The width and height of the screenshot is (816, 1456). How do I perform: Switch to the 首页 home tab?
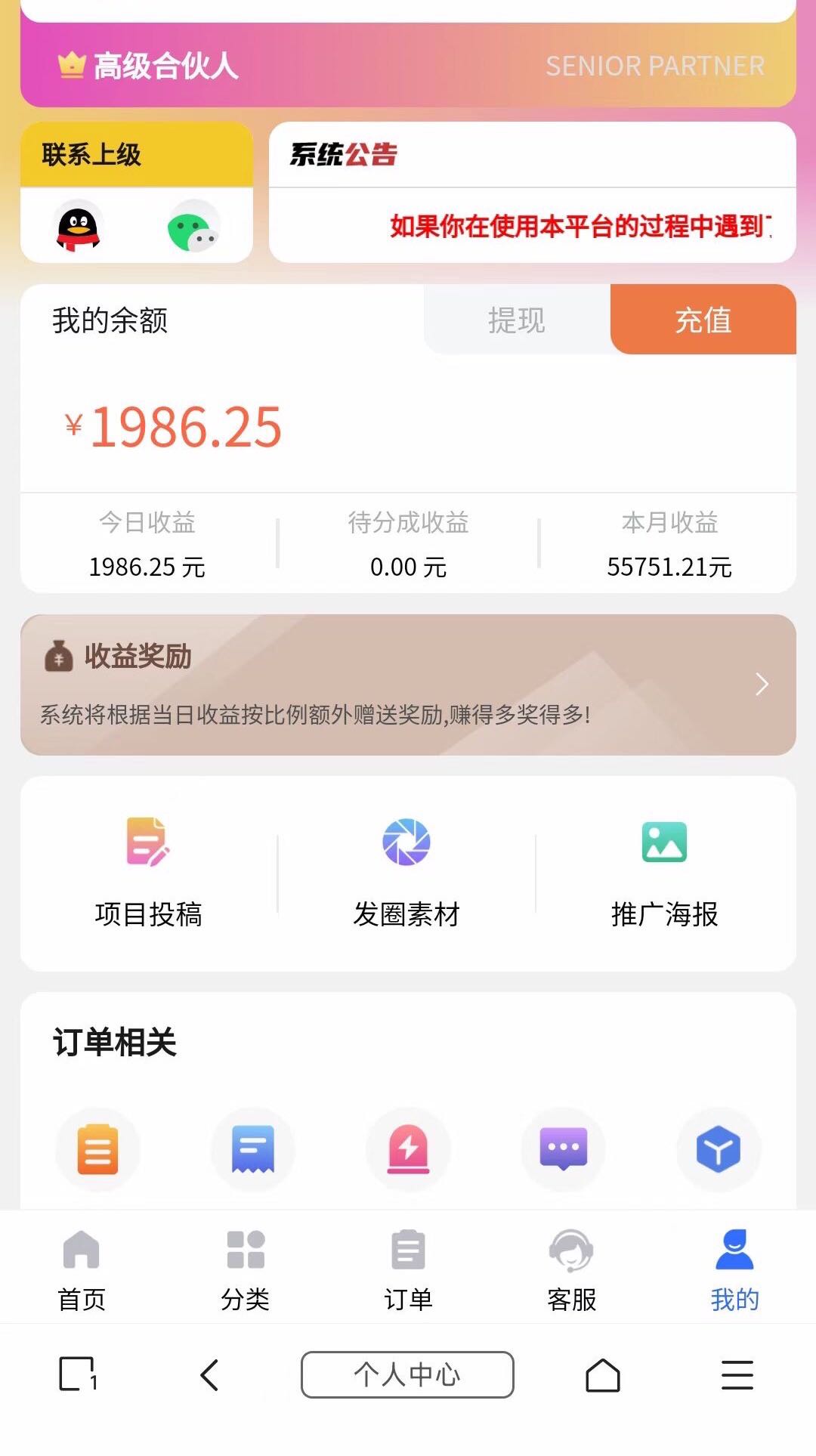coord(82,1269)
